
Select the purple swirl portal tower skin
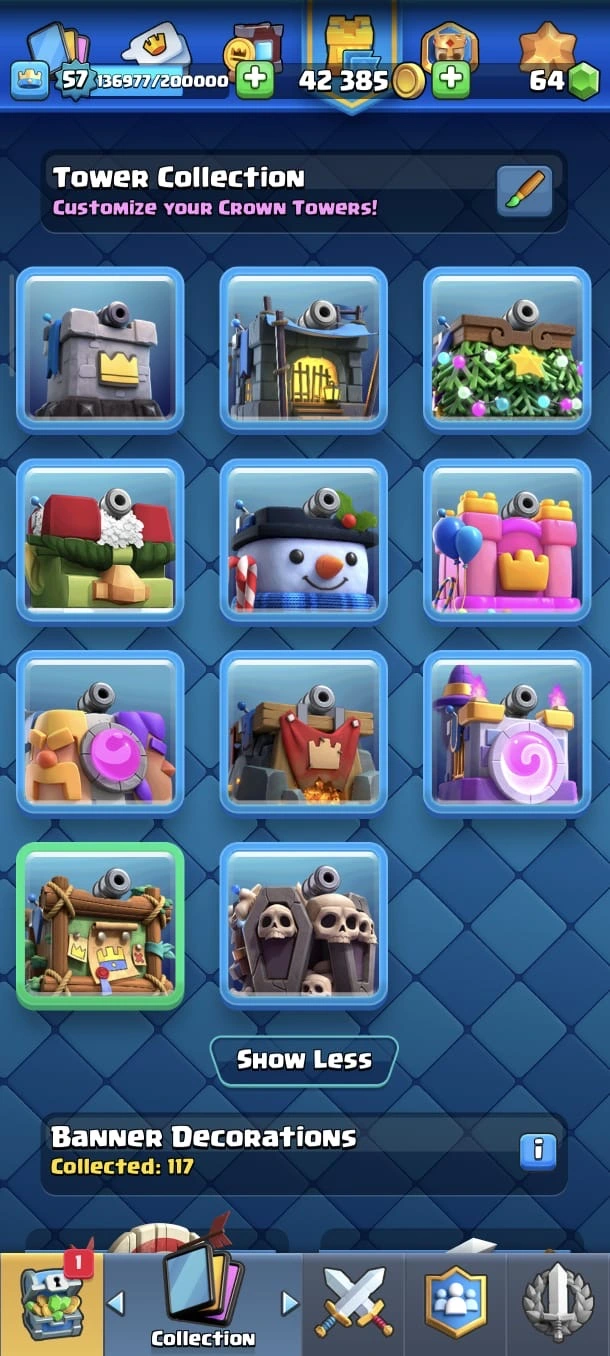click(x=507, y=733)
